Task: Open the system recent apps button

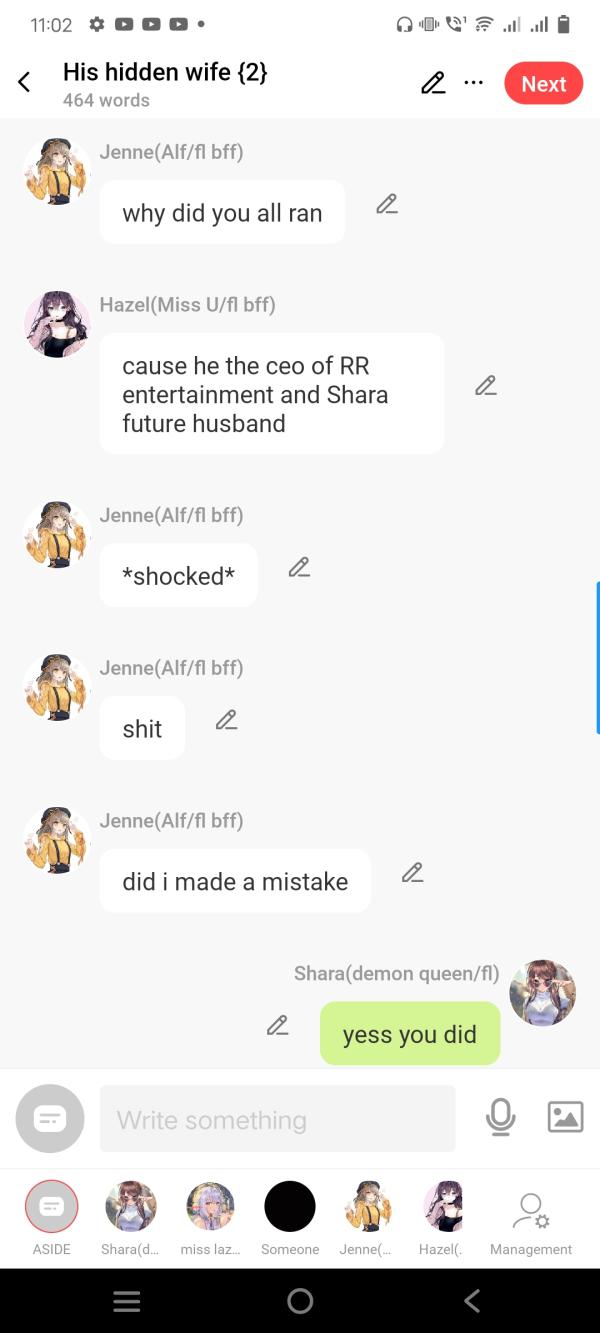Action: click(x=127, y=1301)
